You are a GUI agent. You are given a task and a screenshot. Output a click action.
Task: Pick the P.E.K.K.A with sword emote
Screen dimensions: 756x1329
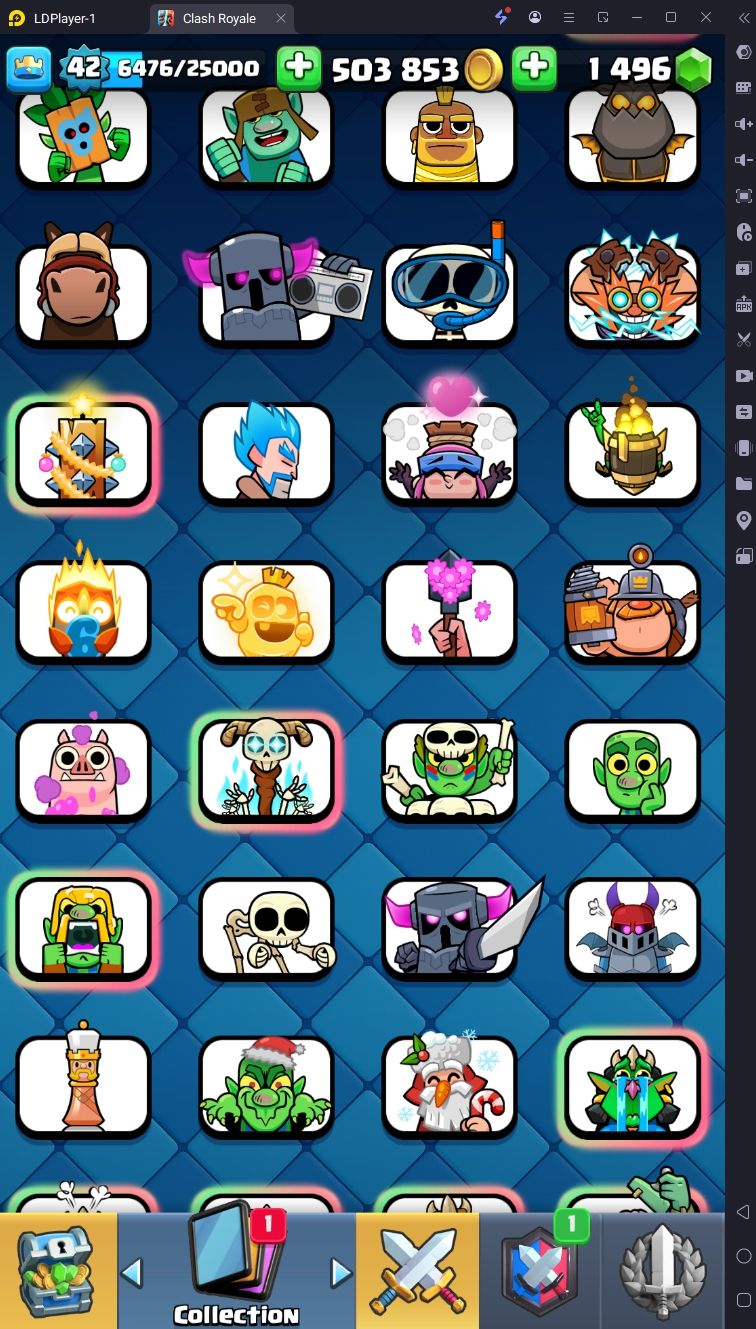(x=450, y=928)
